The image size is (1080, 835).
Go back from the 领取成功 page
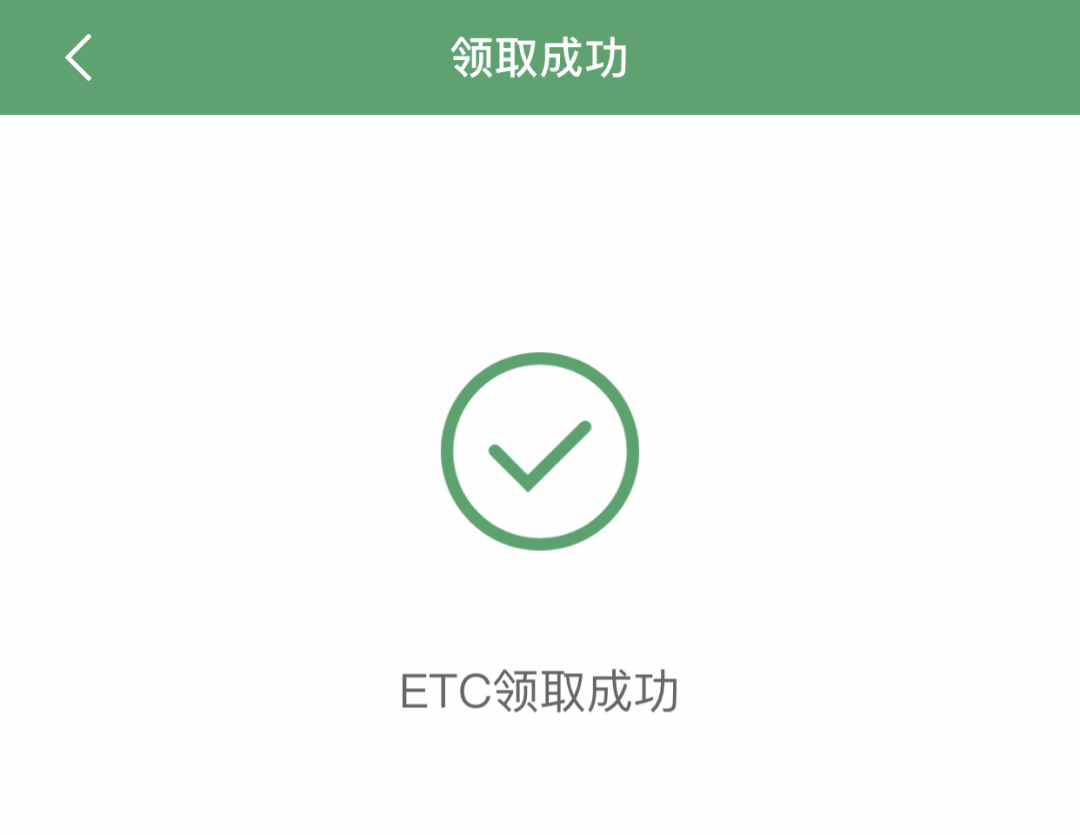tap(78, 57)
